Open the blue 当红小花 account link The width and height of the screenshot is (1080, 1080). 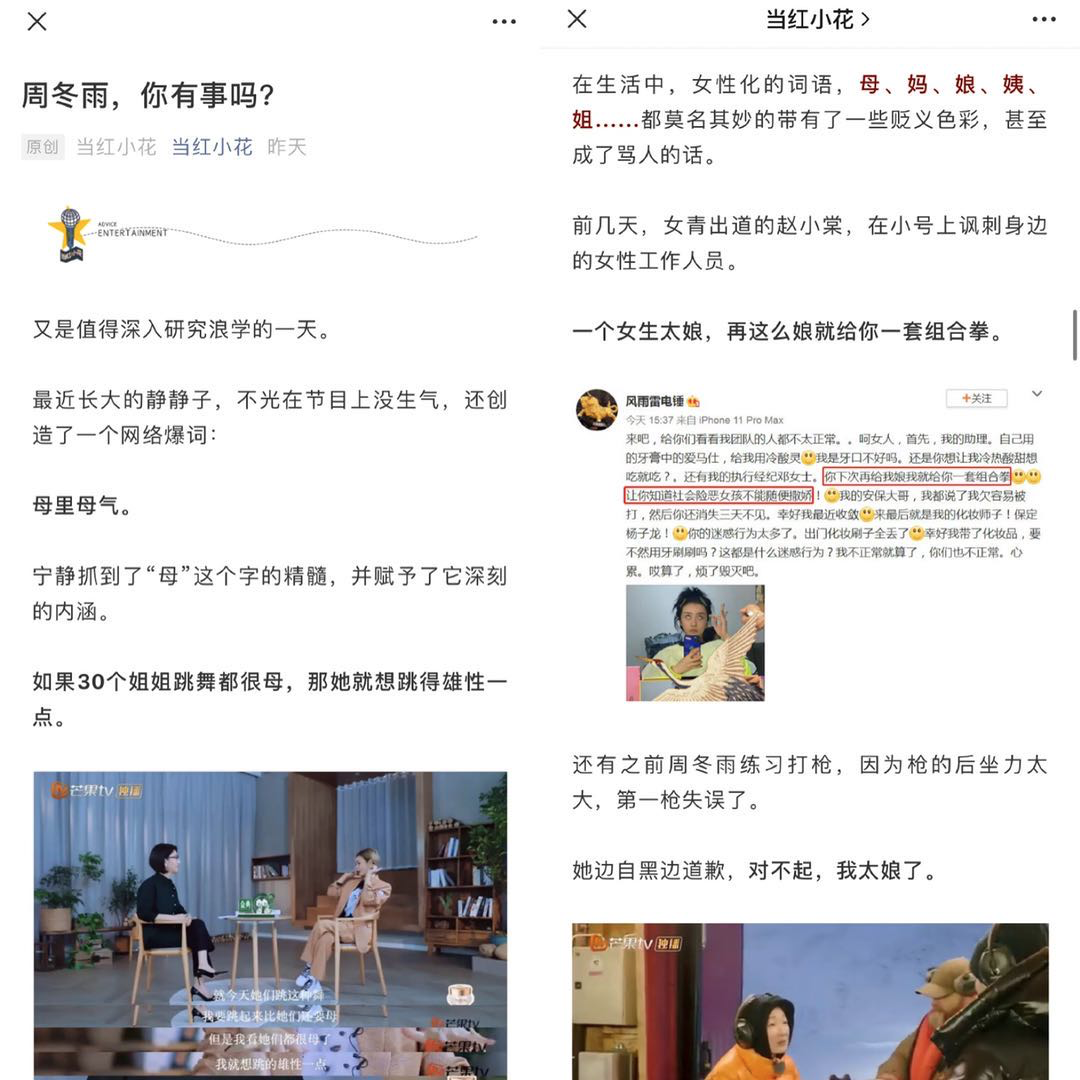tap(211, 147)
